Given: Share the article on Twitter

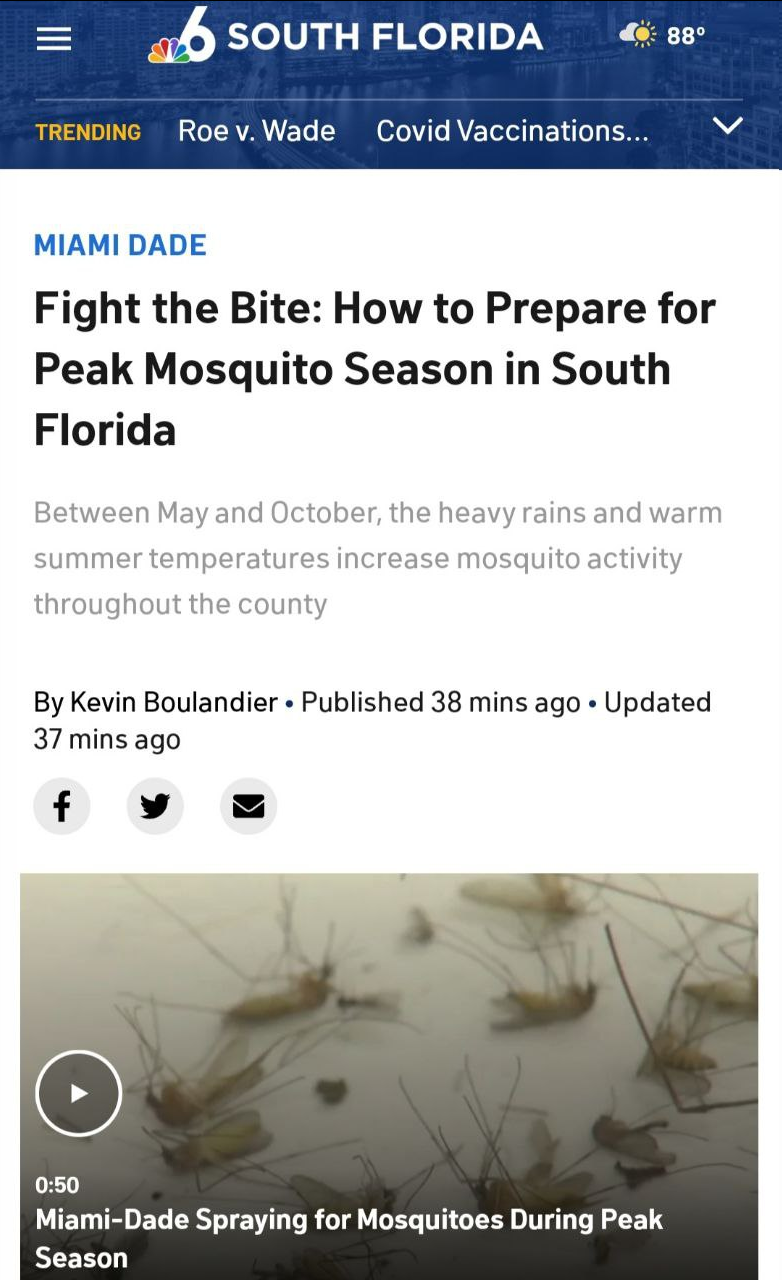Looking at the screenshot, I should pyautogui.click(x=155, y=806).
